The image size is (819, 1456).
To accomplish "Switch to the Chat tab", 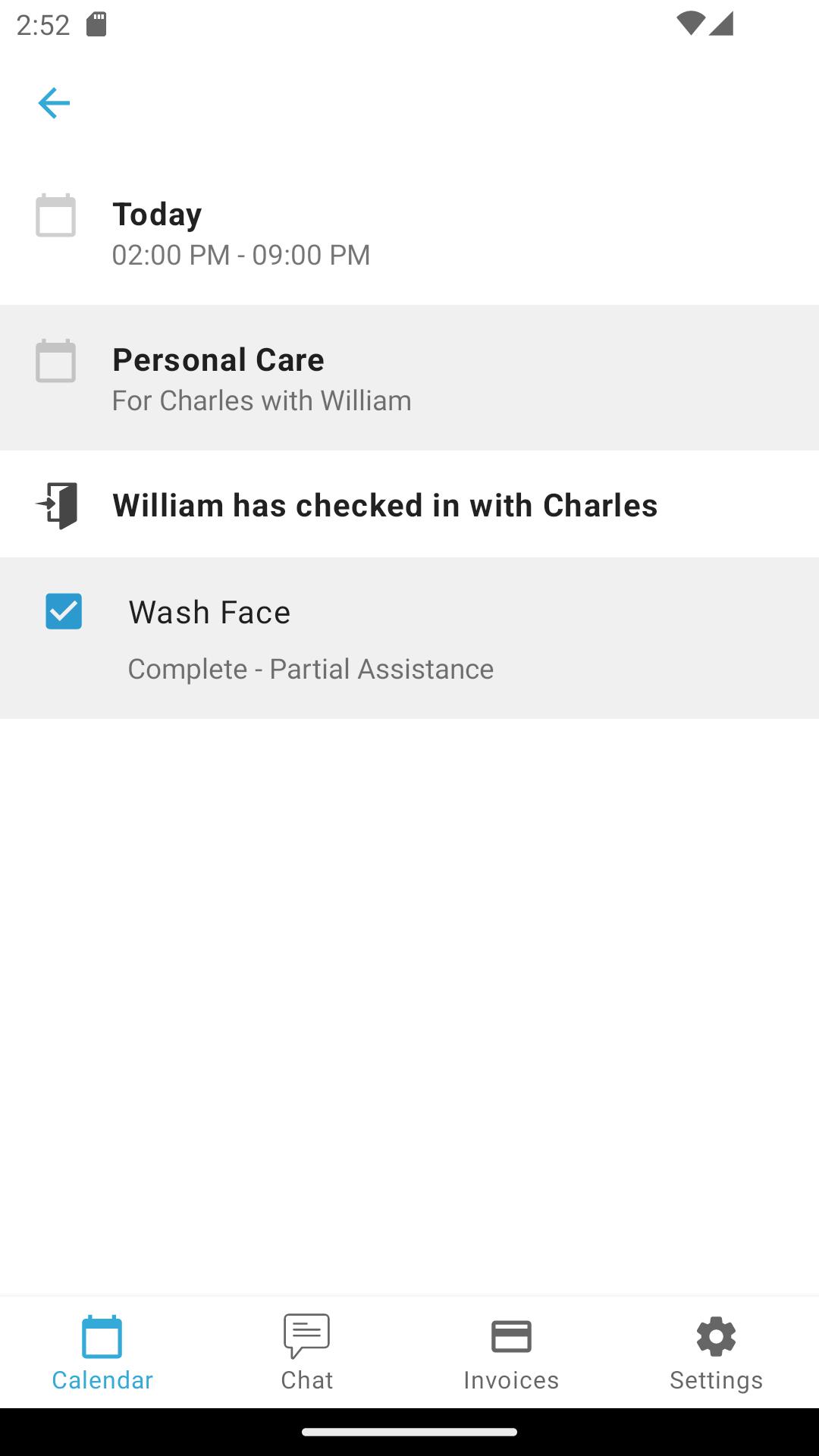I will click(x=307, y=1352).
